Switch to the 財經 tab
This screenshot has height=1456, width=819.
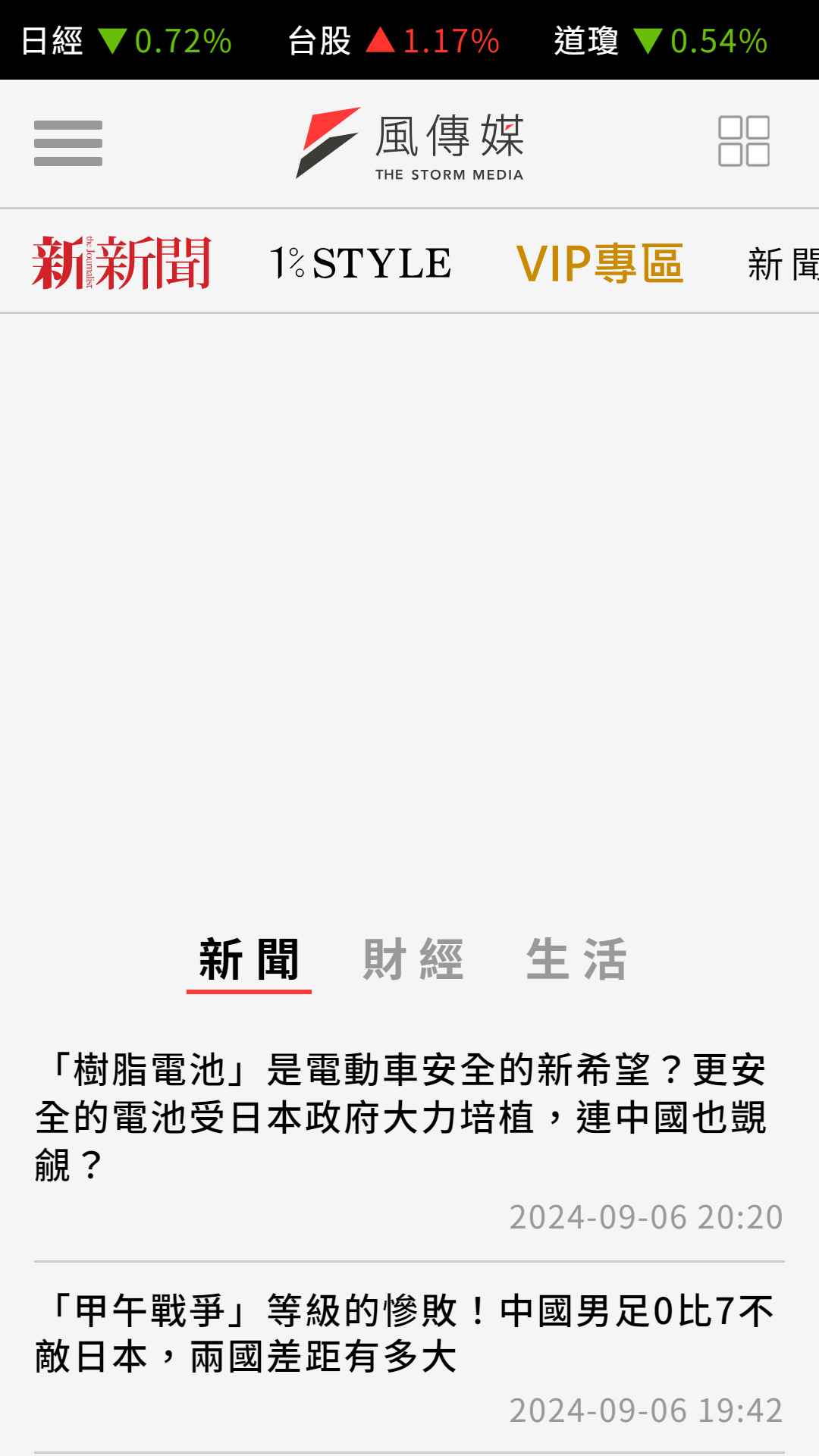tap(413, 959)
